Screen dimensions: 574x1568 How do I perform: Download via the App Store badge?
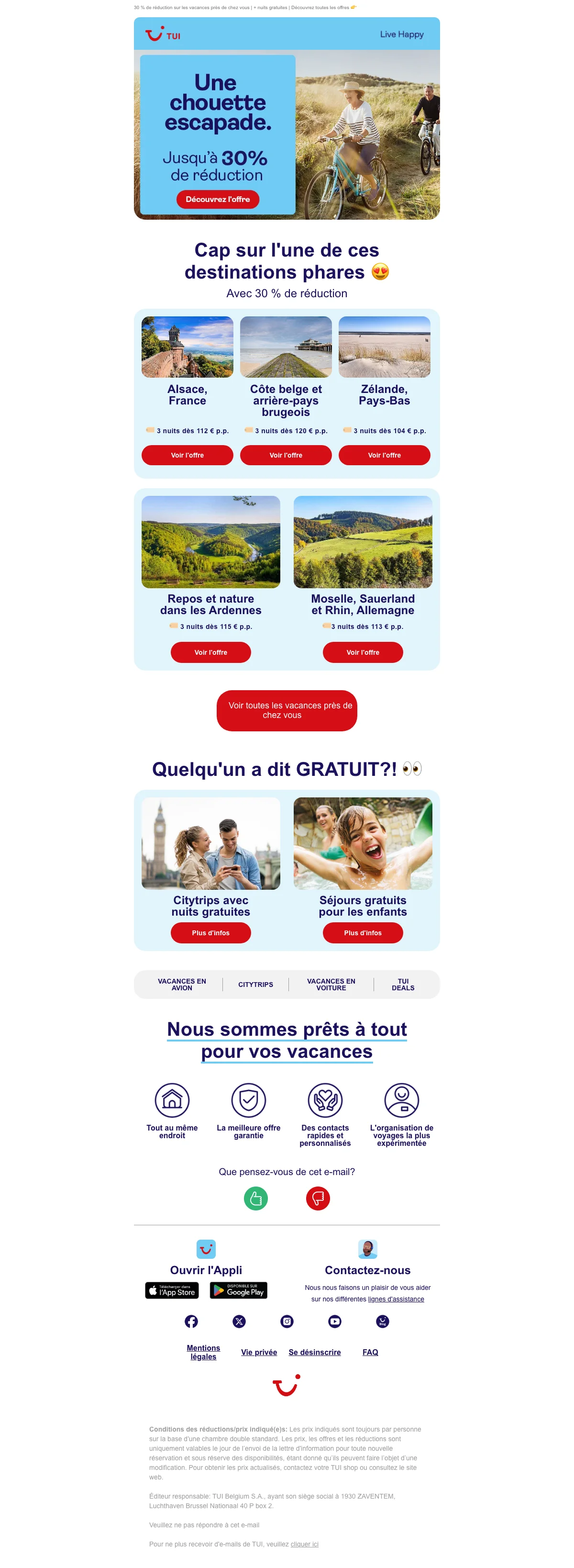172,1290
